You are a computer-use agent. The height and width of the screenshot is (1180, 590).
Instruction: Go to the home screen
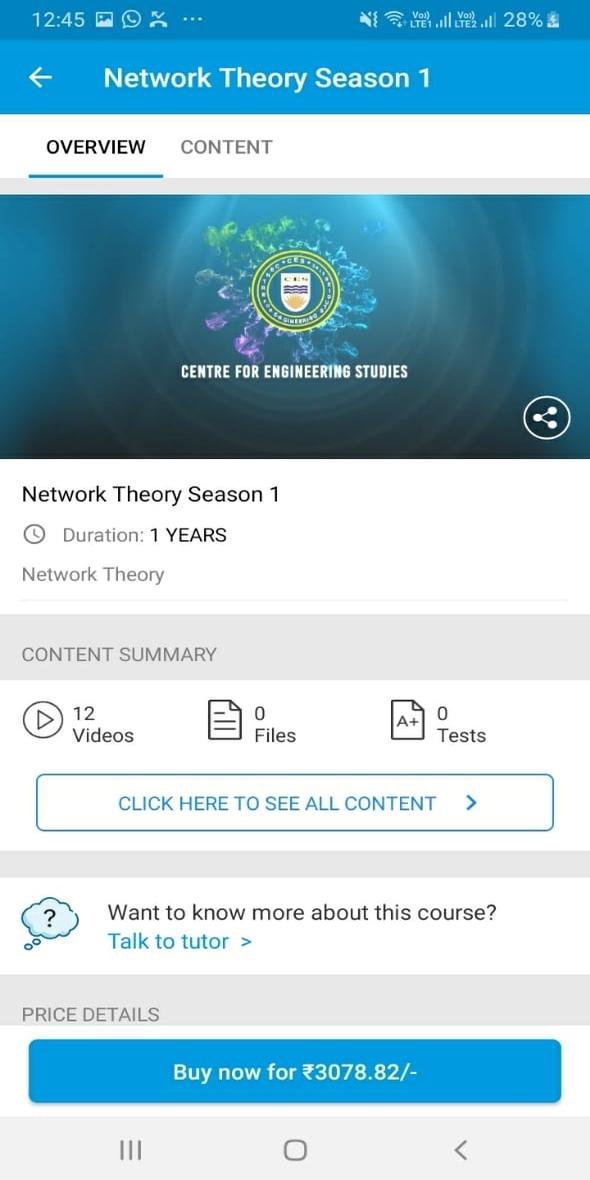pos(295,1150)
